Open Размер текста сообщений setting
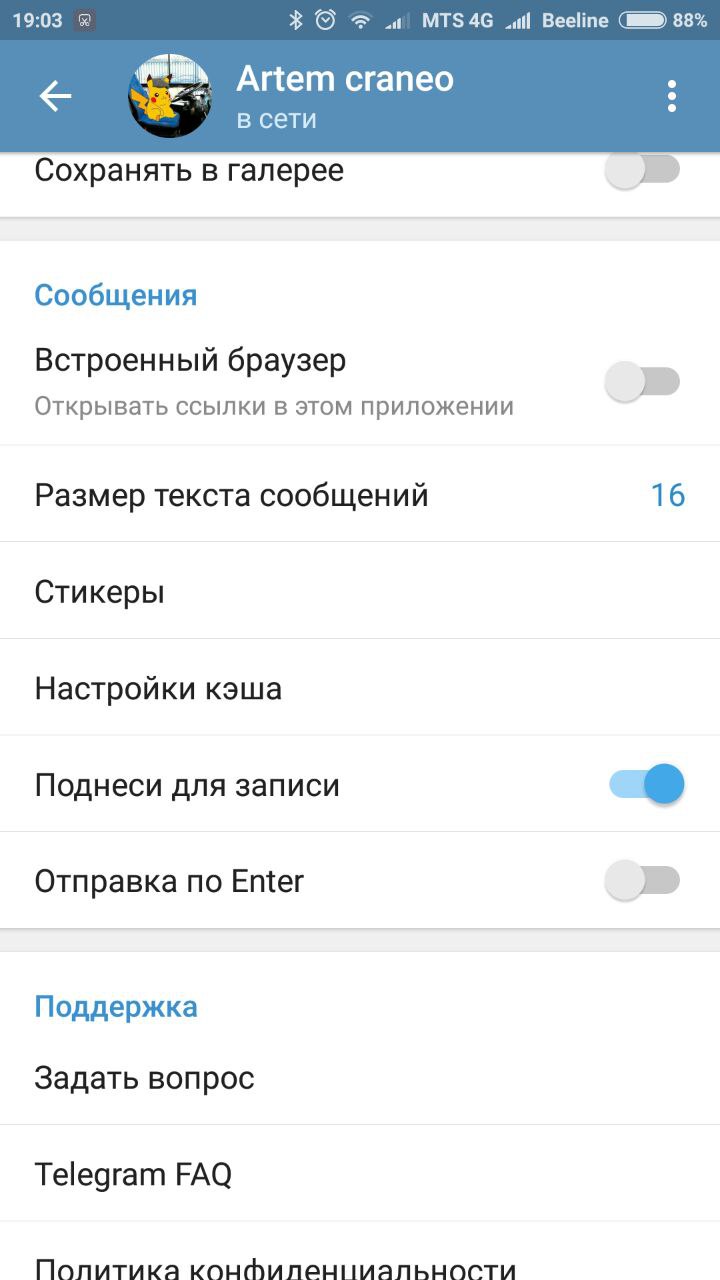 [360, 495]
